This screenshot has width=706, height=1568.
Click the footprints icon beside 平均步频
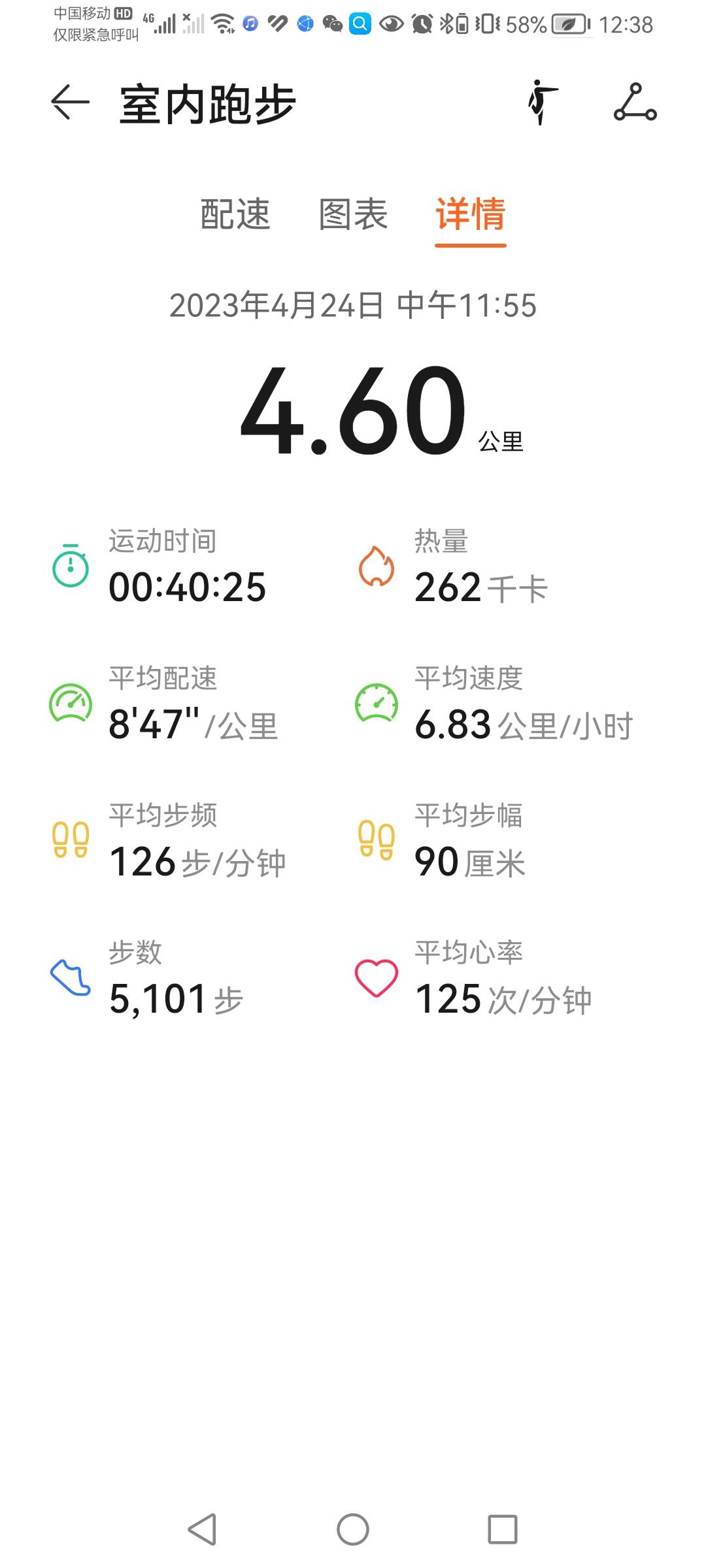(x=72, y=840)
